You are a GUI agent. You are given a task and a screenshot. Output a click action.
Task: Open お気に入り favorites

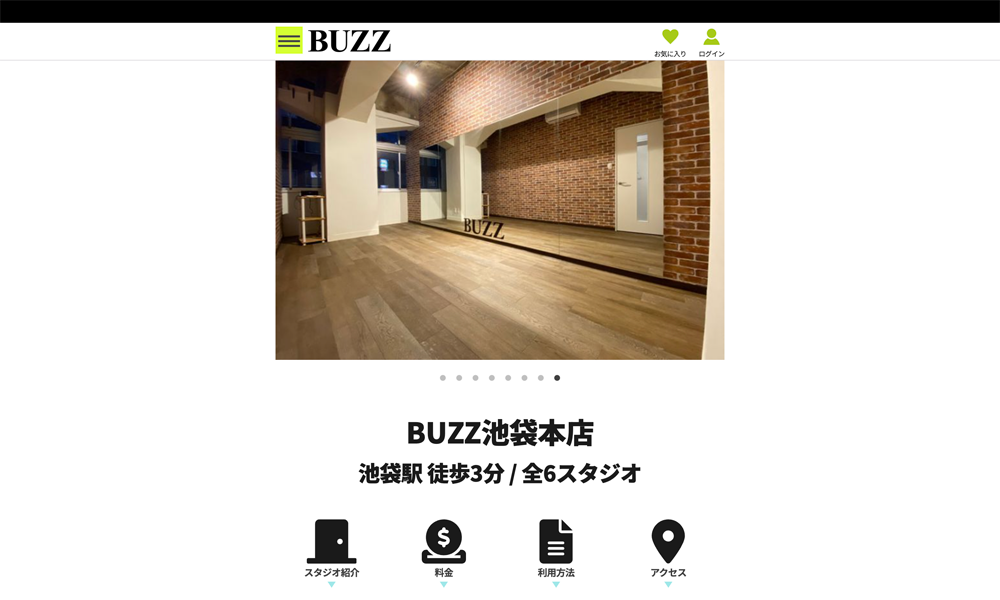pos(670,42)
